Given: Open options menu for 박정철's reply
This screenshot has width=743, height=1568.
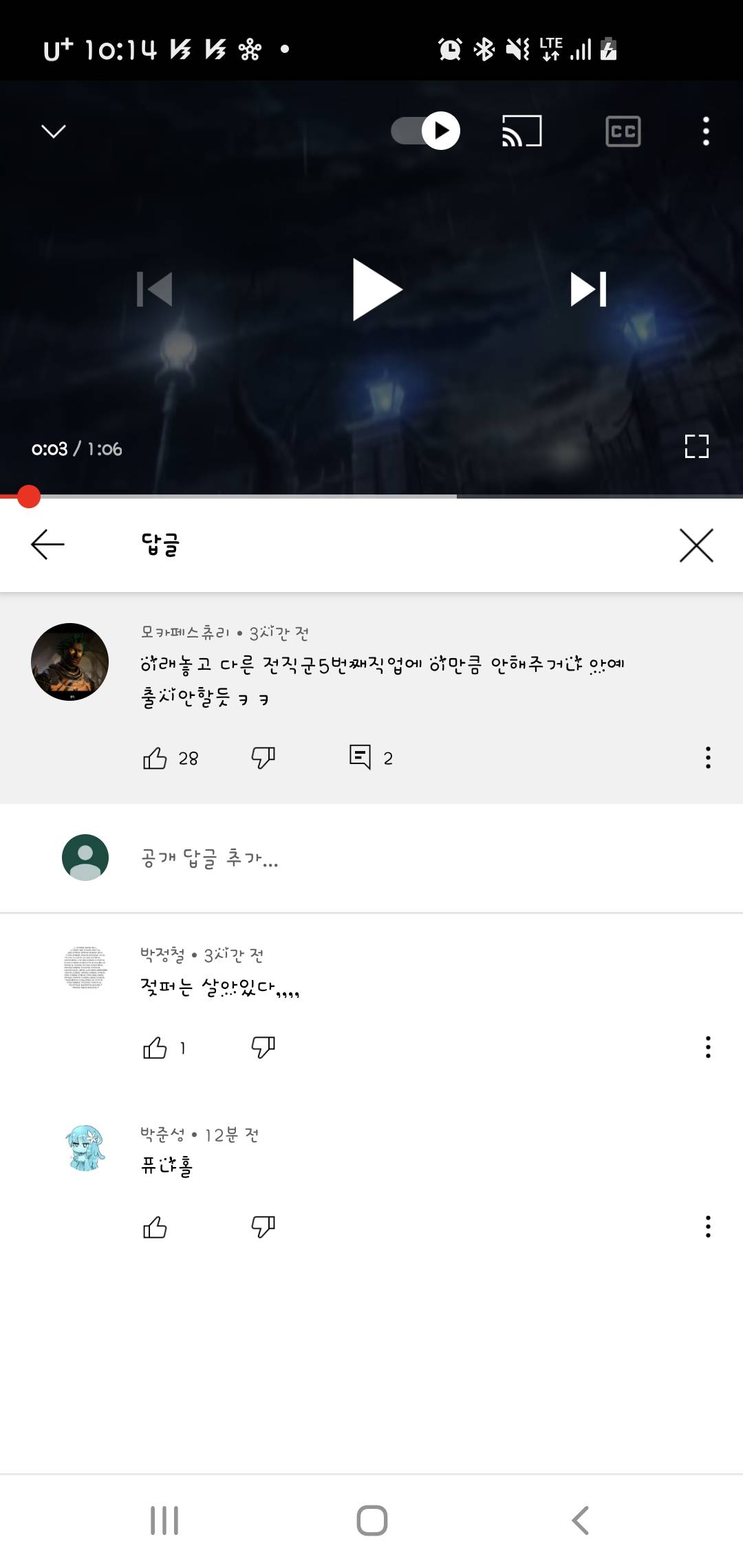Looking at the screenshot, I should point(708,1047).
